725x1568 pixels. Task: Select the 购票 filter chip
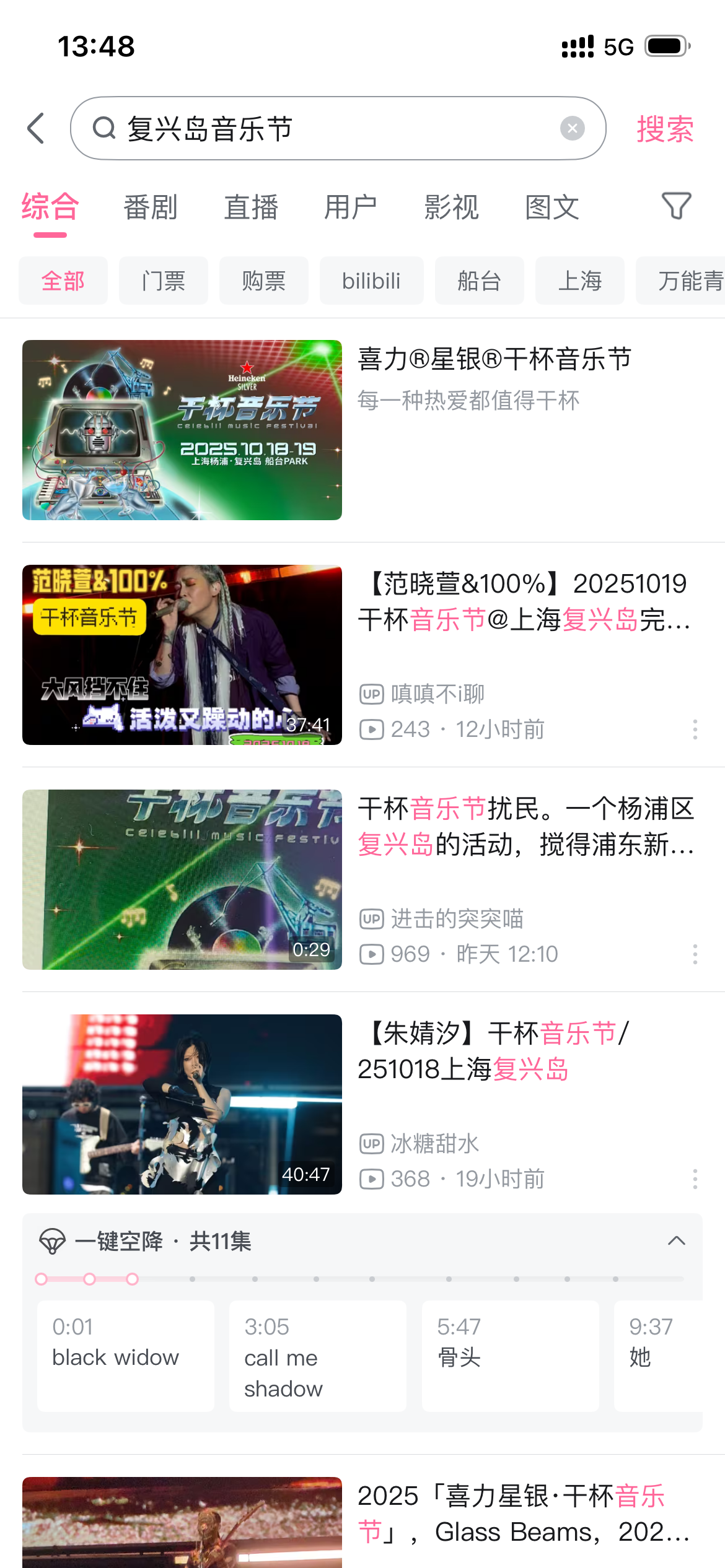click(x=264, y=281)
